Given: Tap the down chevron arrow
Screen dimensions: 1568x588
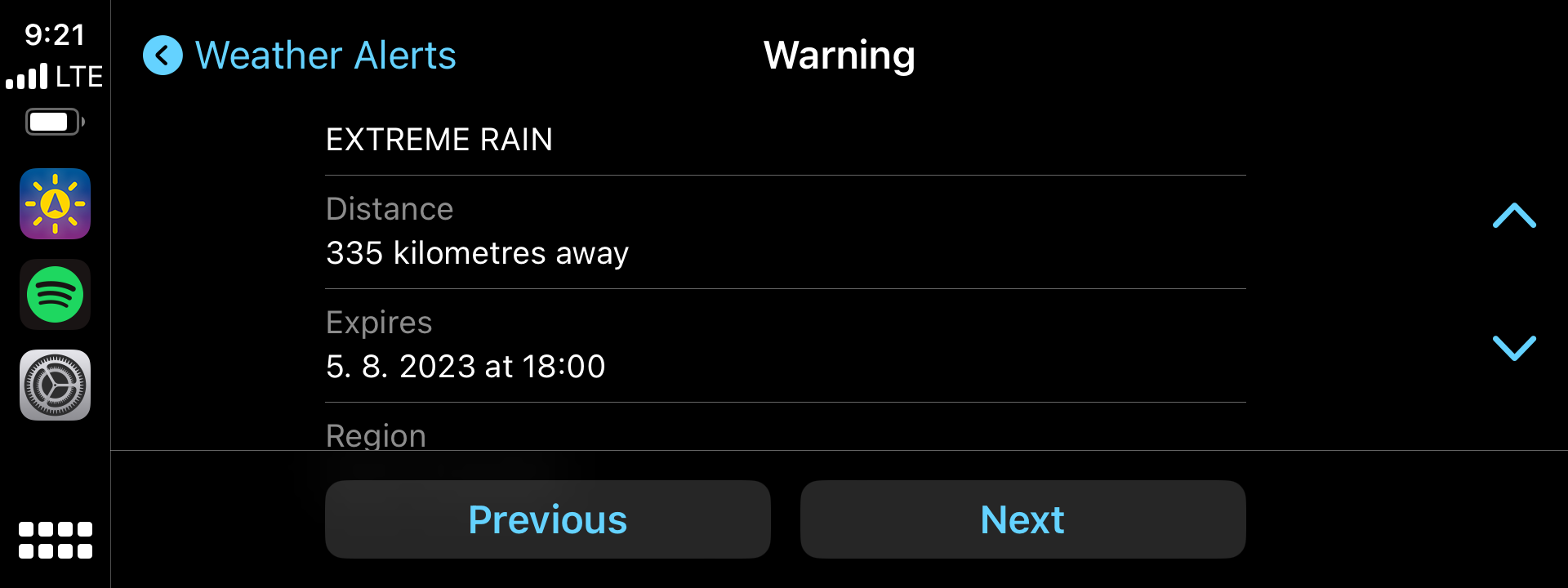Looking at the screenshot, I should [1514, 347].
